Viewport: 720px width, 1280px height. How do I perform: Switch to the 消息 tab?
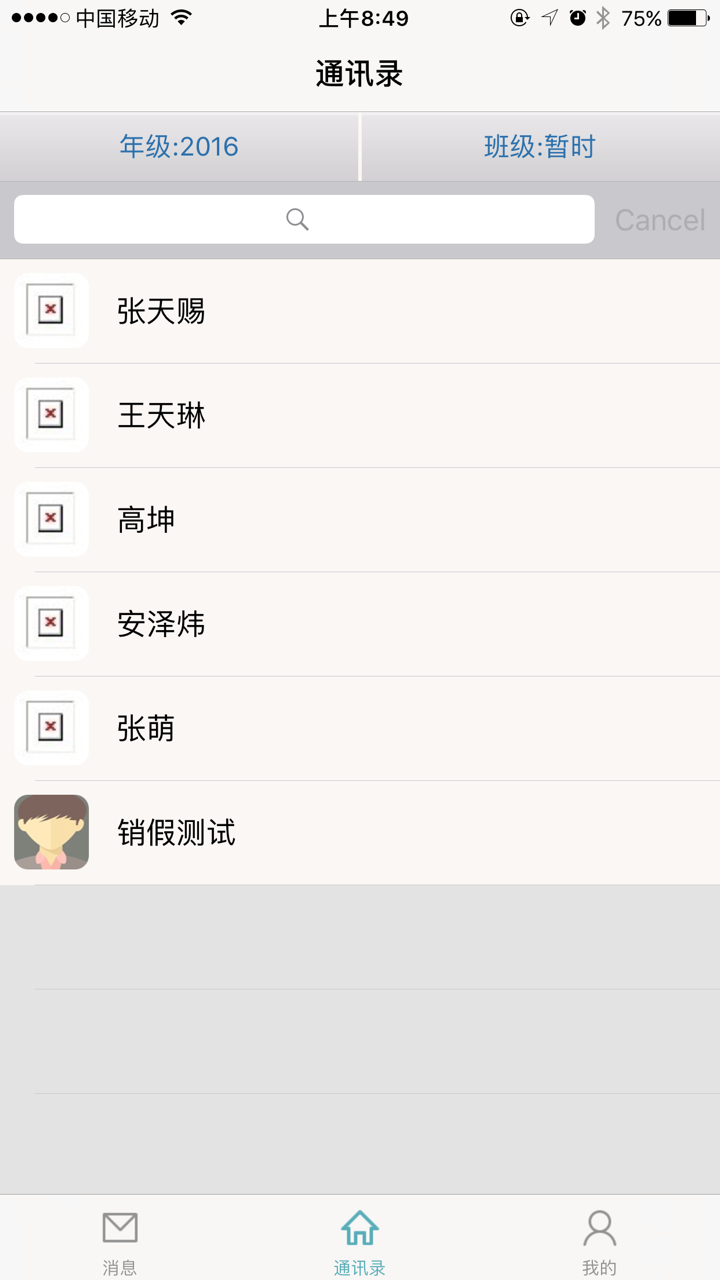120,1238
